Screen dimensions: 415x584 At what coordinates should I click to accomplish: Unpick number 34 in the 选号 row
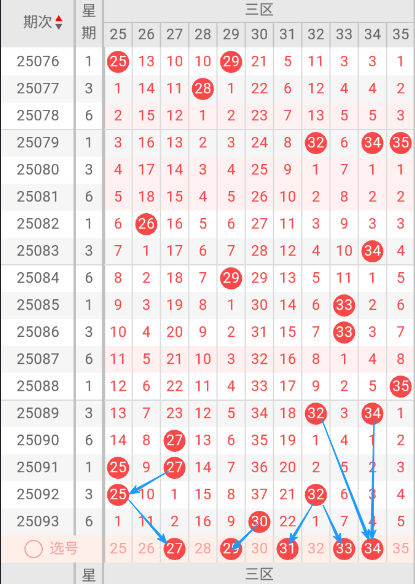[x=372, y=549]
